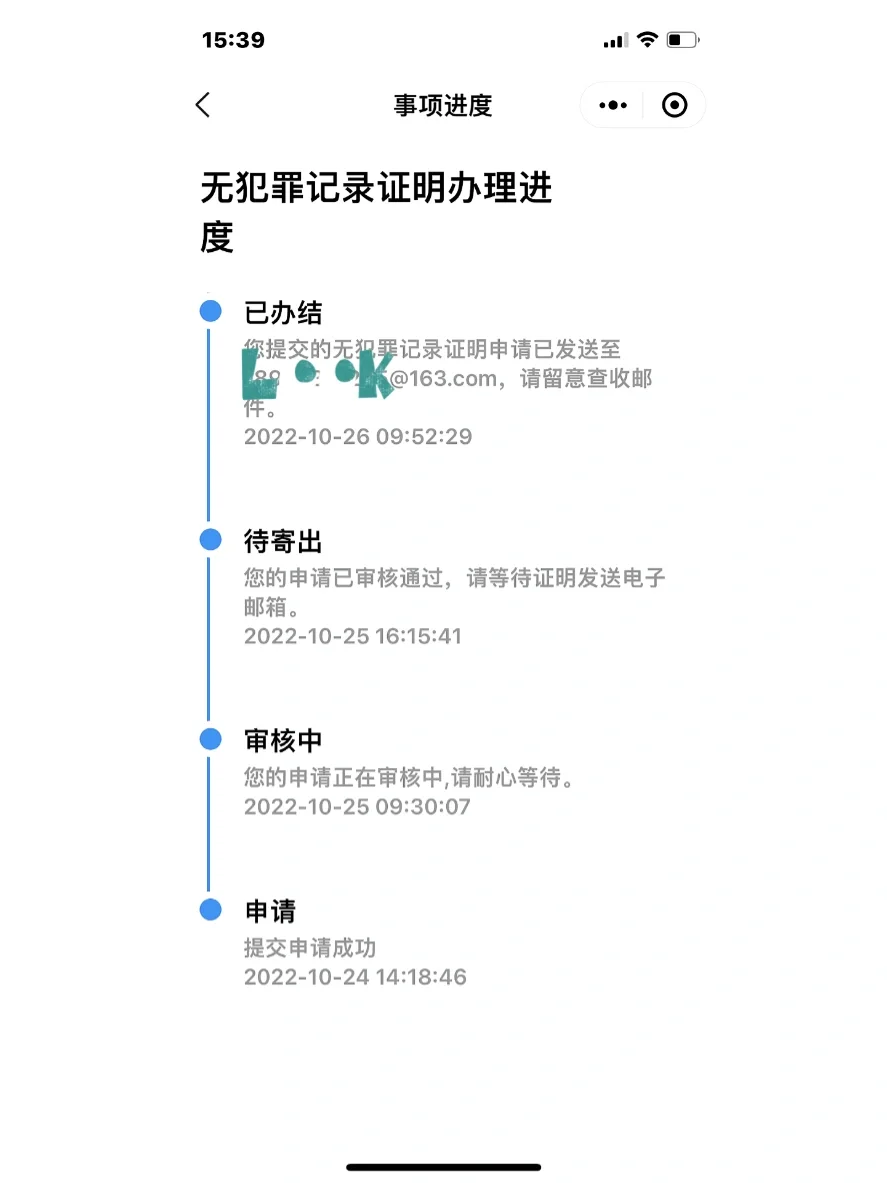Go back from the 事项进度 page

(203, 105)
